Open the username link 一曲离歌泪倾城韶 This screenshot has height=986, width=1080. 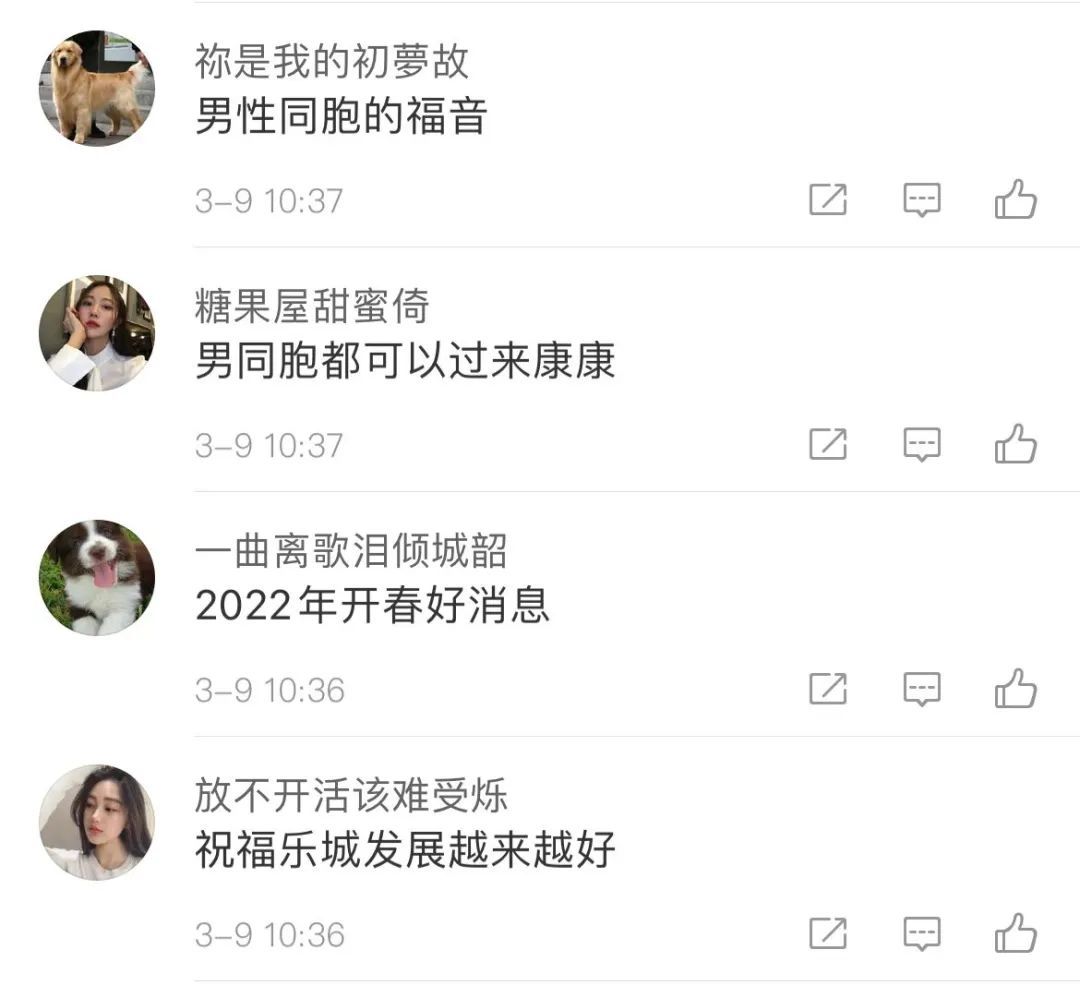pyautogui.click(x=351, y=551)
